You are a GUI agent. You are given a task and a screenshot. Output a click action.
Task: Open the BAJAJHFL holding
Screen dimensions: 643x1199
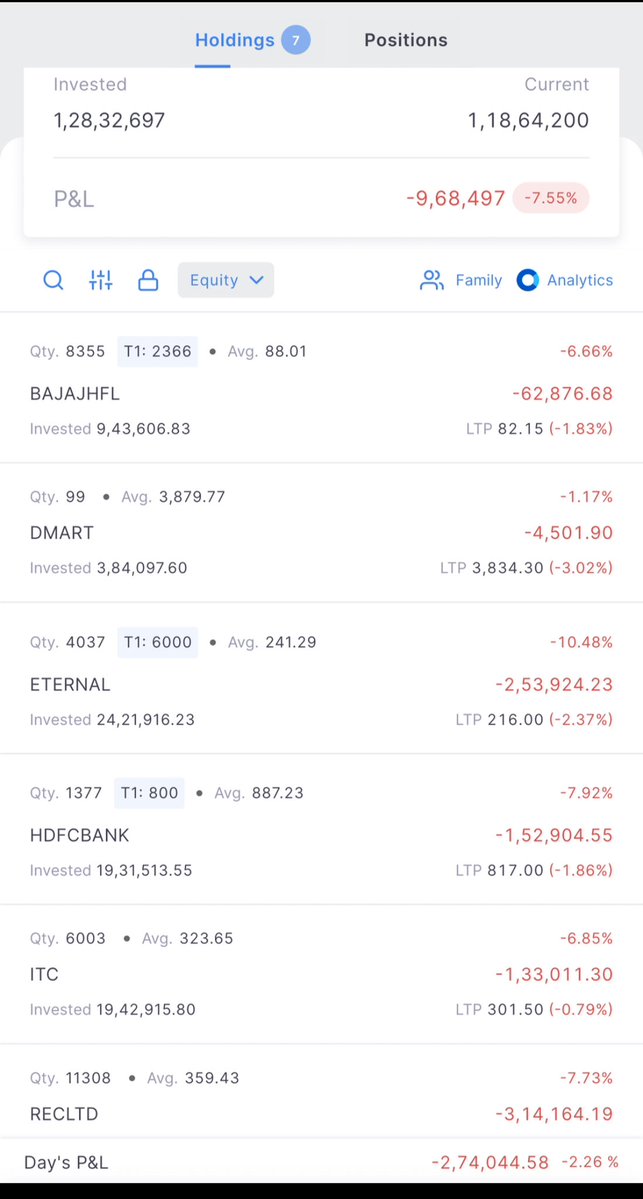coord(321,388)
